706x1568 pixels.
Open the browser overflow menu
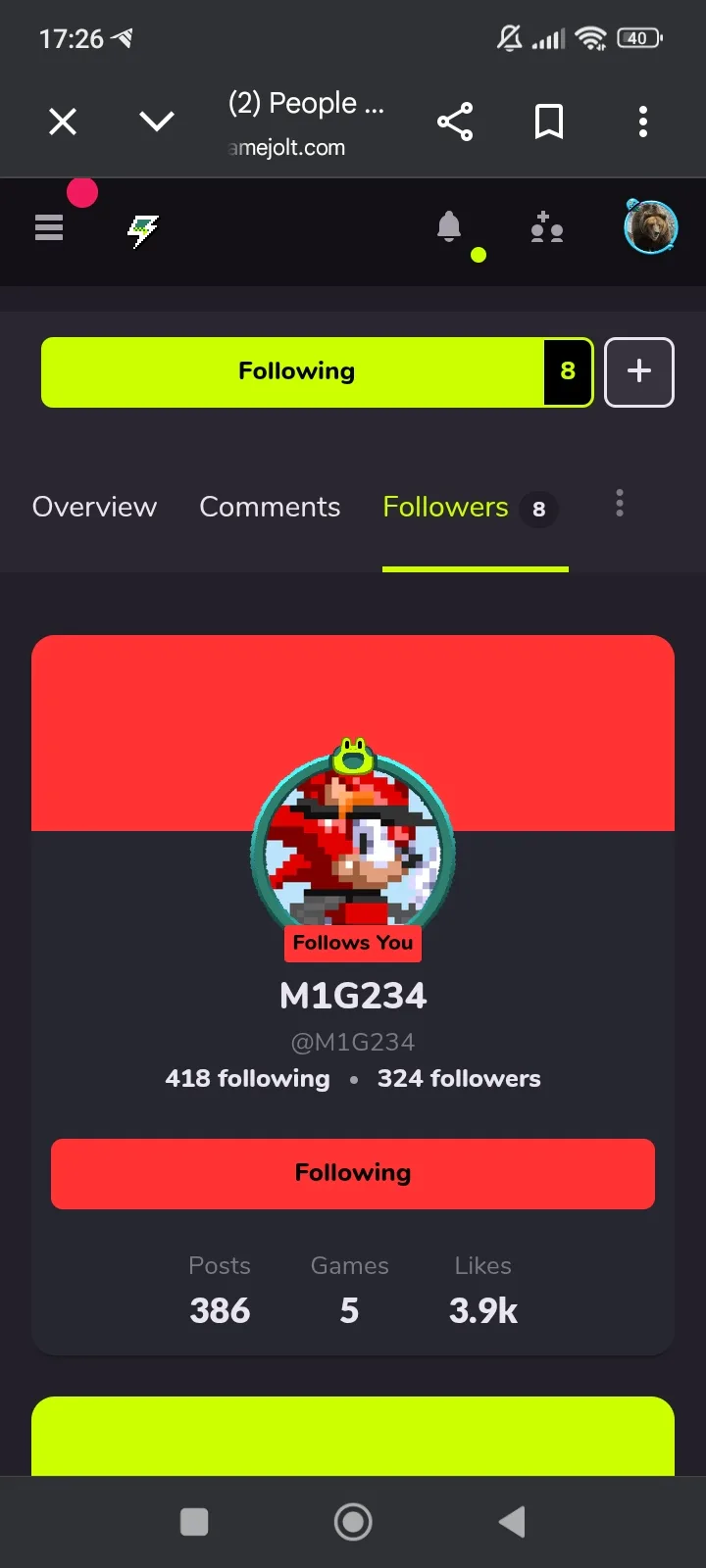(x=643, y=122)
